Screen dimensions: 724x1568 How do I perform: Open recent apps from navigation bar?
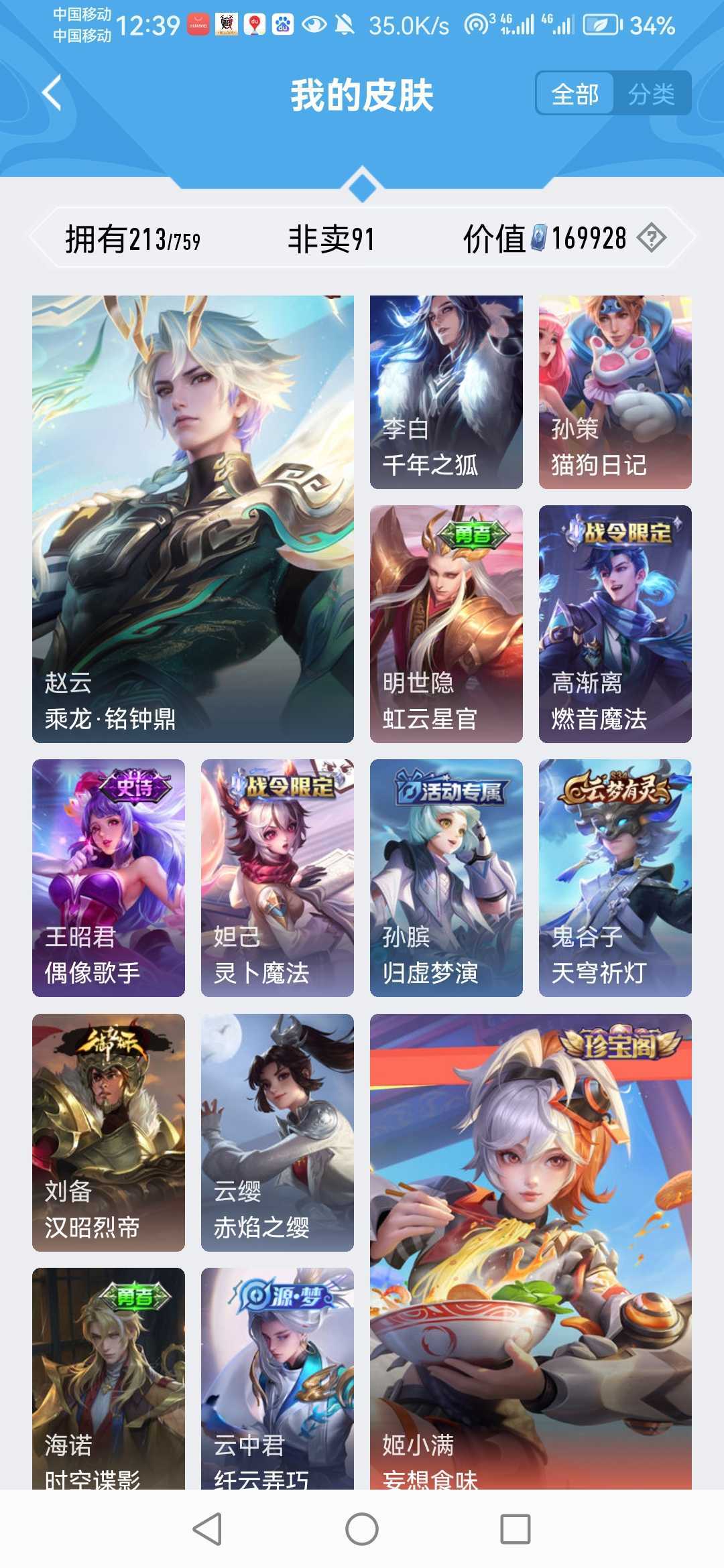(516, 1529)
